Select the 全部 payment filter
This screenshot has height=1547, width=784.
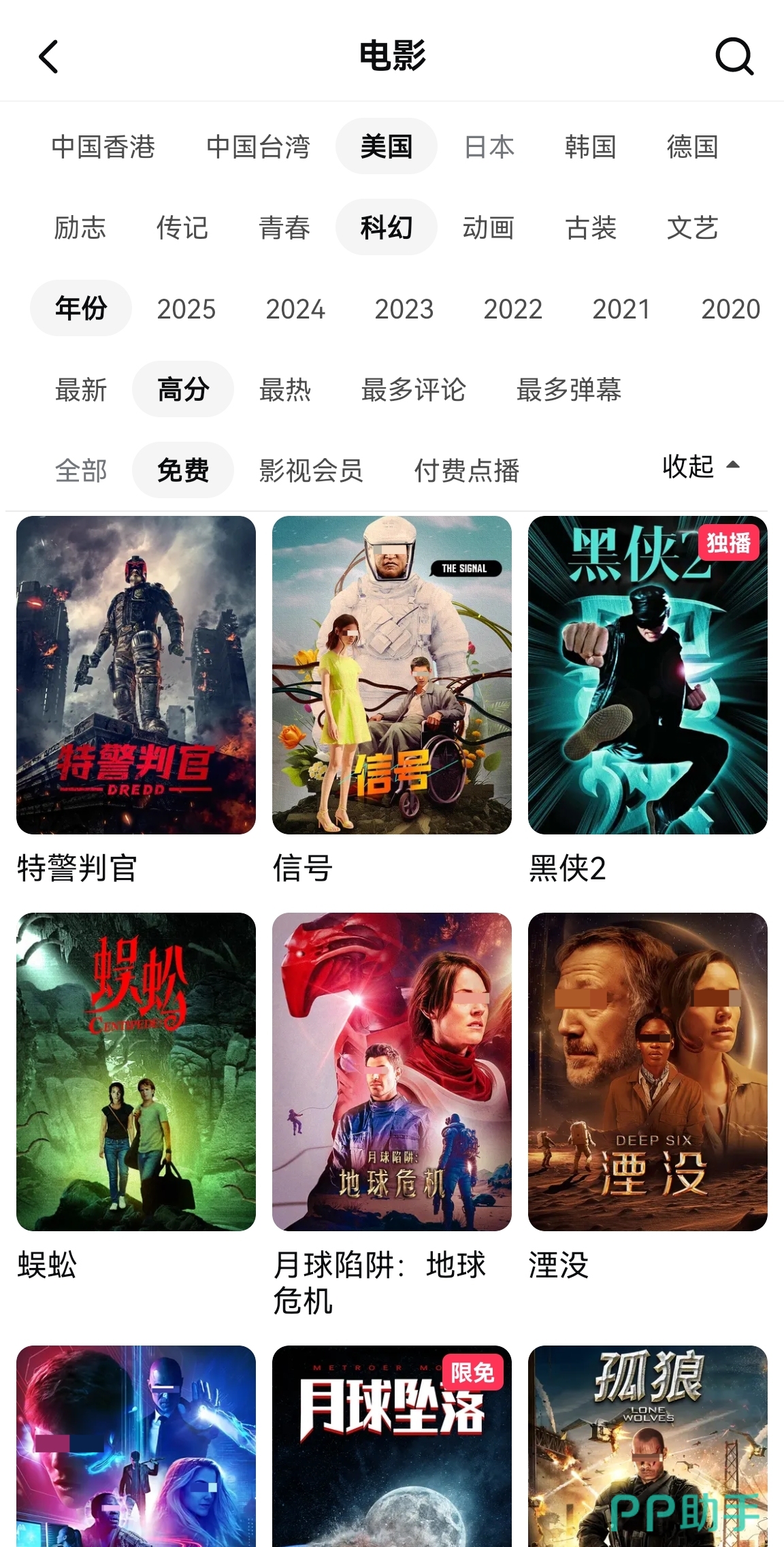click(81, 470)
